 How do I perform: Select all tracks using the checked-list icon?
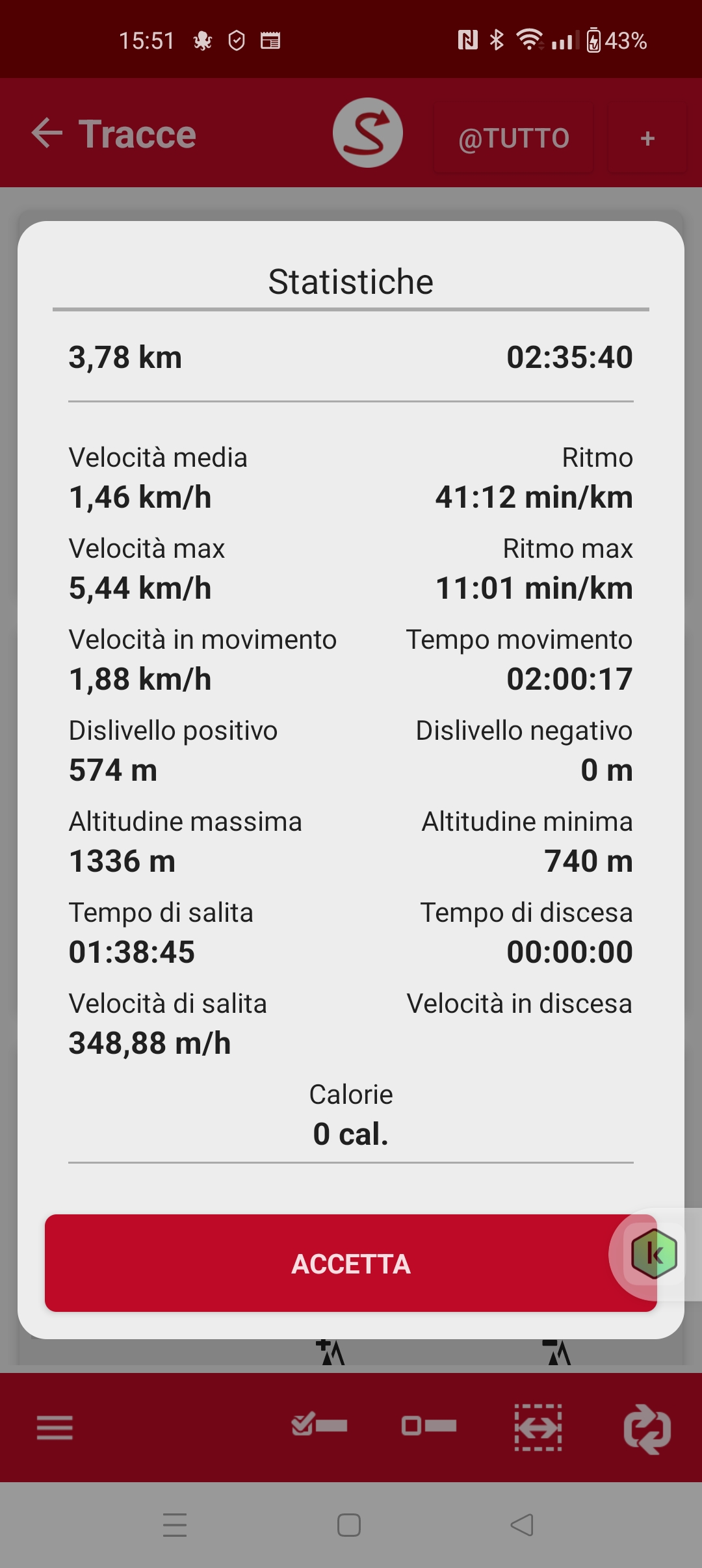point(319,1425)
